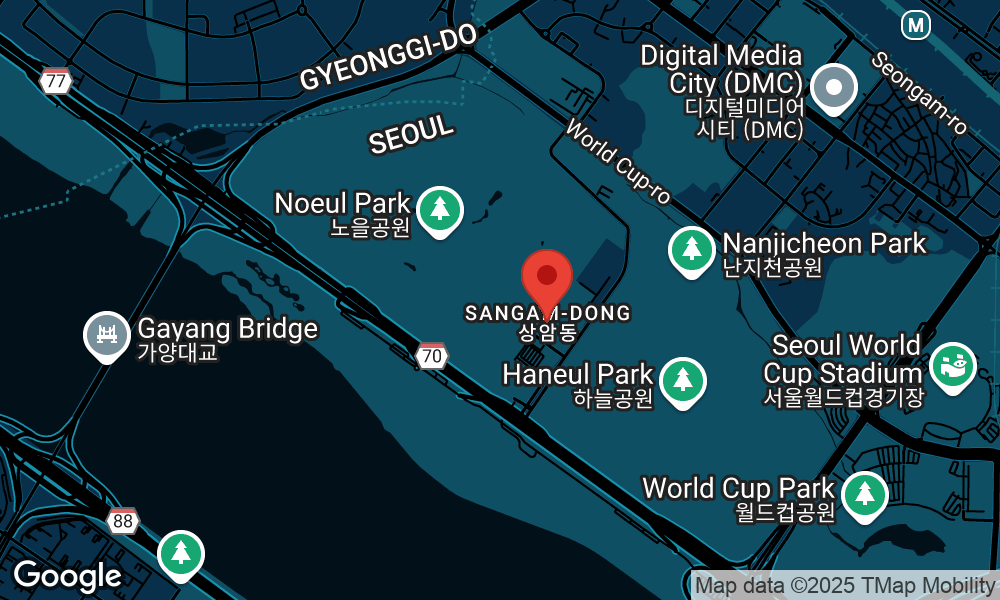1000x600 pixels.
Task: Tap the metro station M icon
Action: coord(915,25)
